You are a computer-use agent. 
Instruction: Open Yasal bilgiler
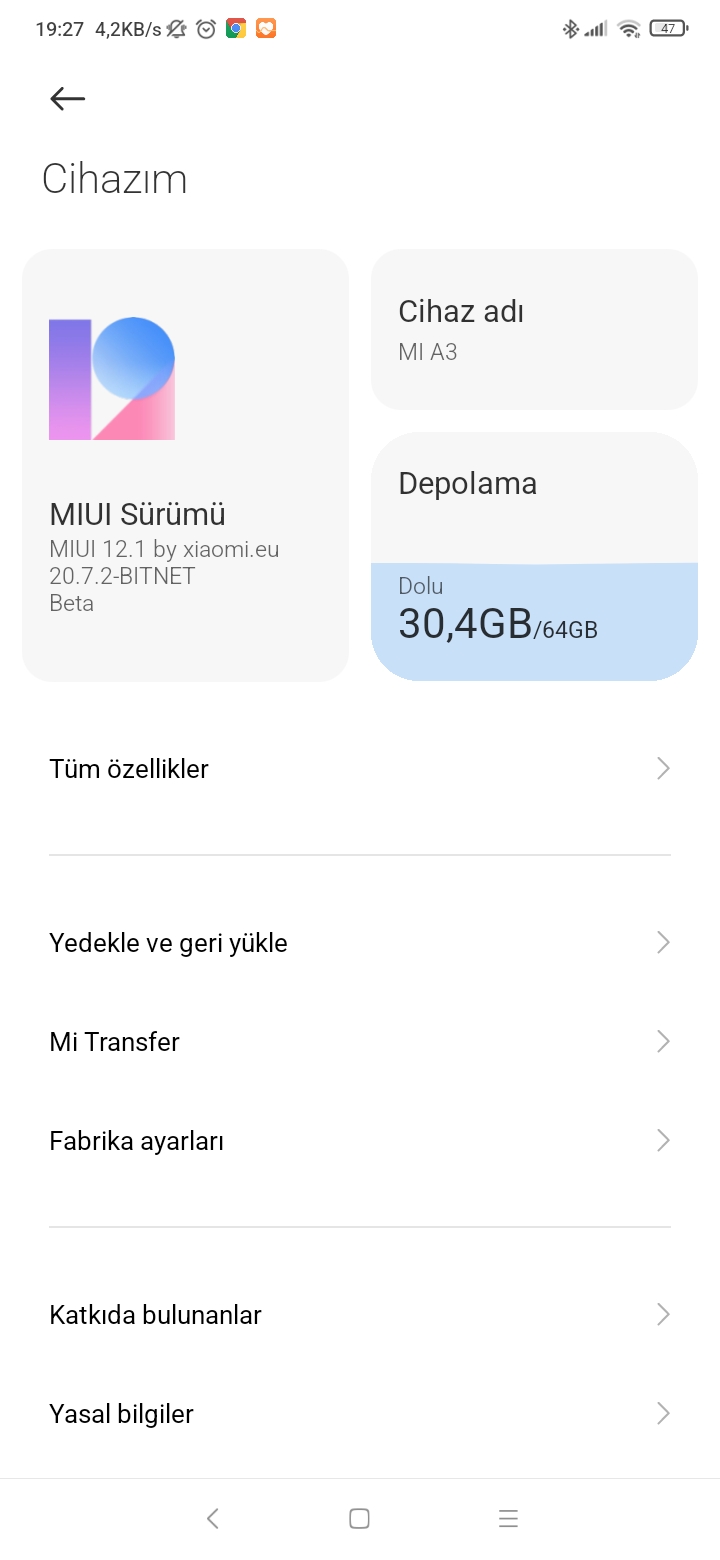[360, 1413]
